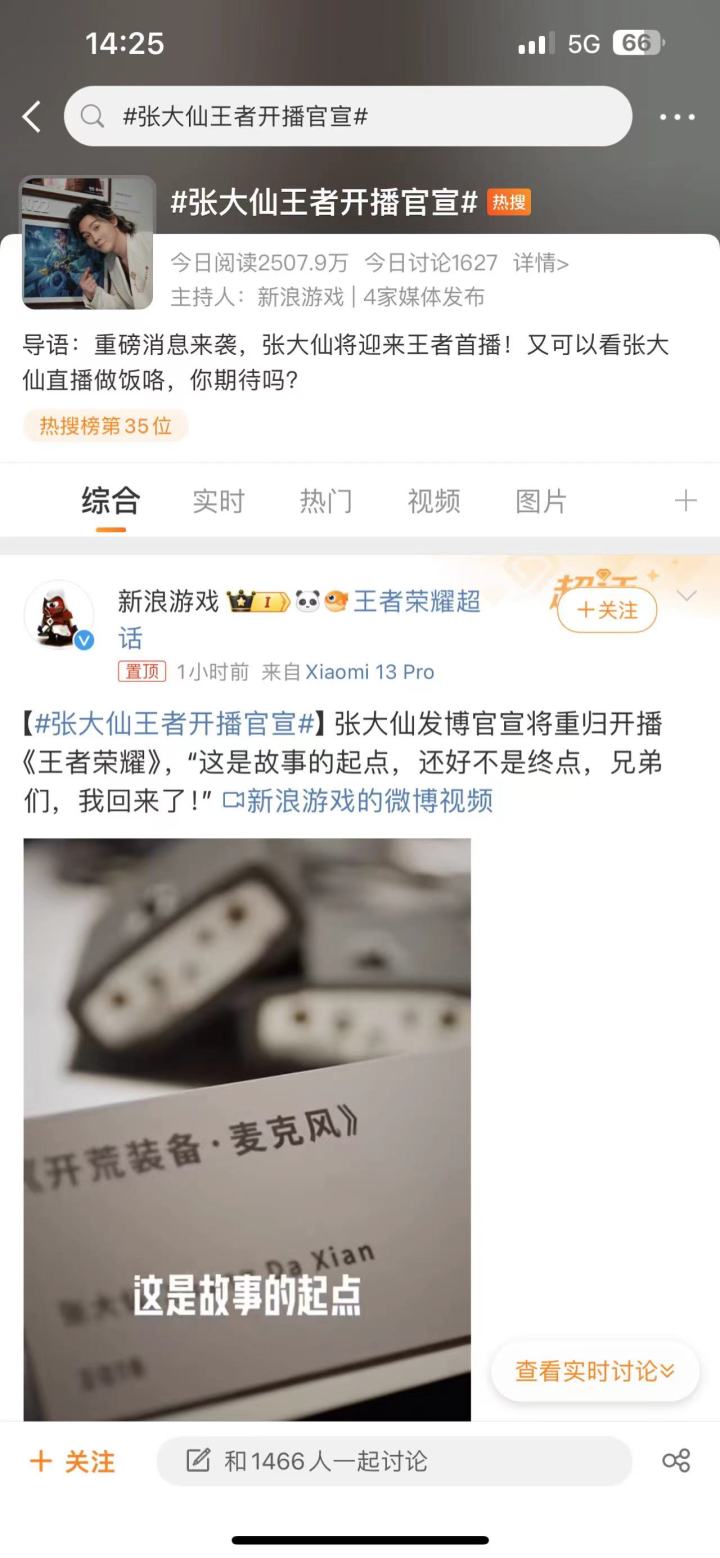This screenshot has width=720, height=1558.
Task: Switch to the 图片 tab
Action: (x=541, y=501)
